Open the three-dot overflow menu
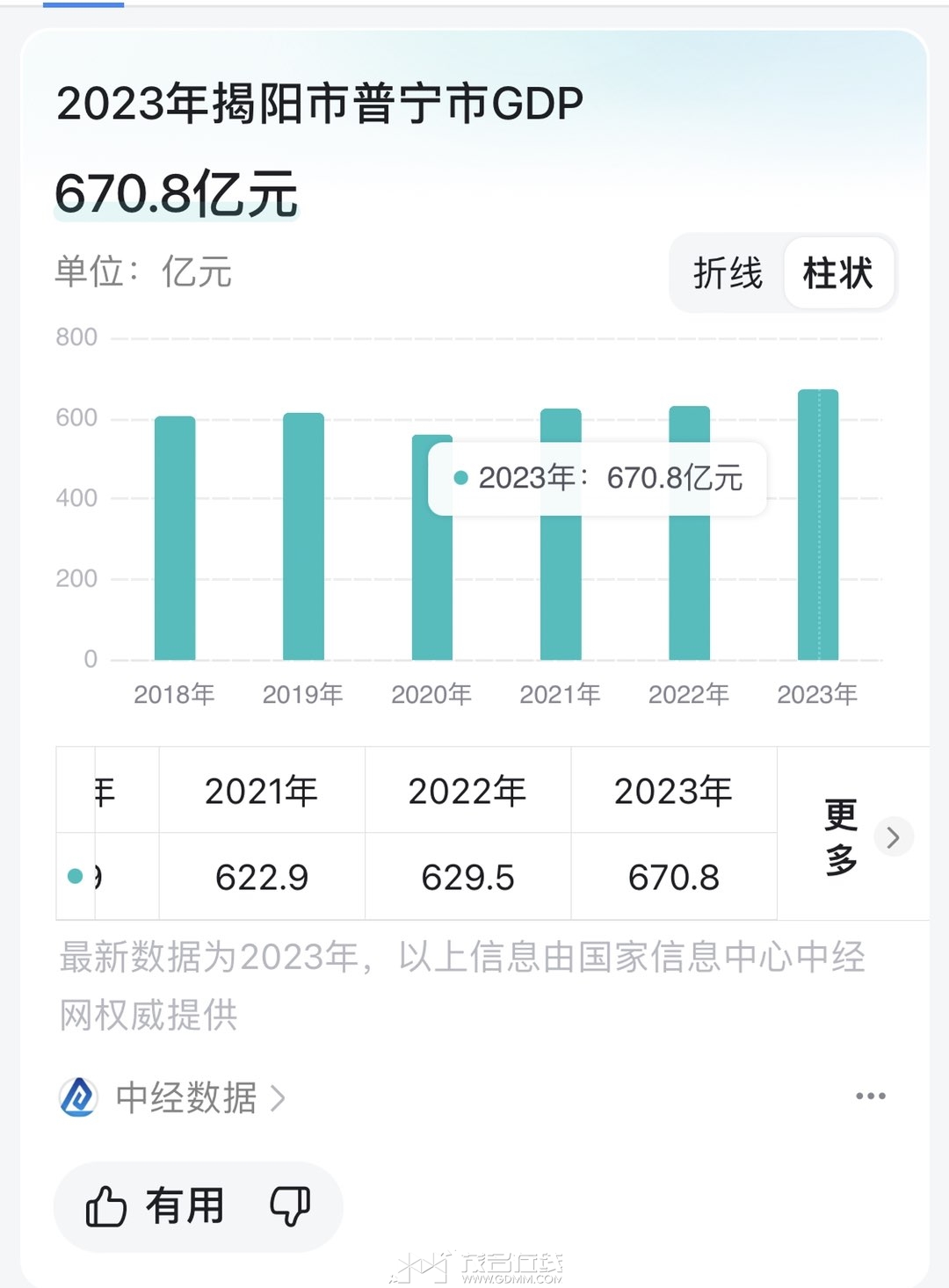This screenshot has height=1288, width=949. (x=870, y=1096)
